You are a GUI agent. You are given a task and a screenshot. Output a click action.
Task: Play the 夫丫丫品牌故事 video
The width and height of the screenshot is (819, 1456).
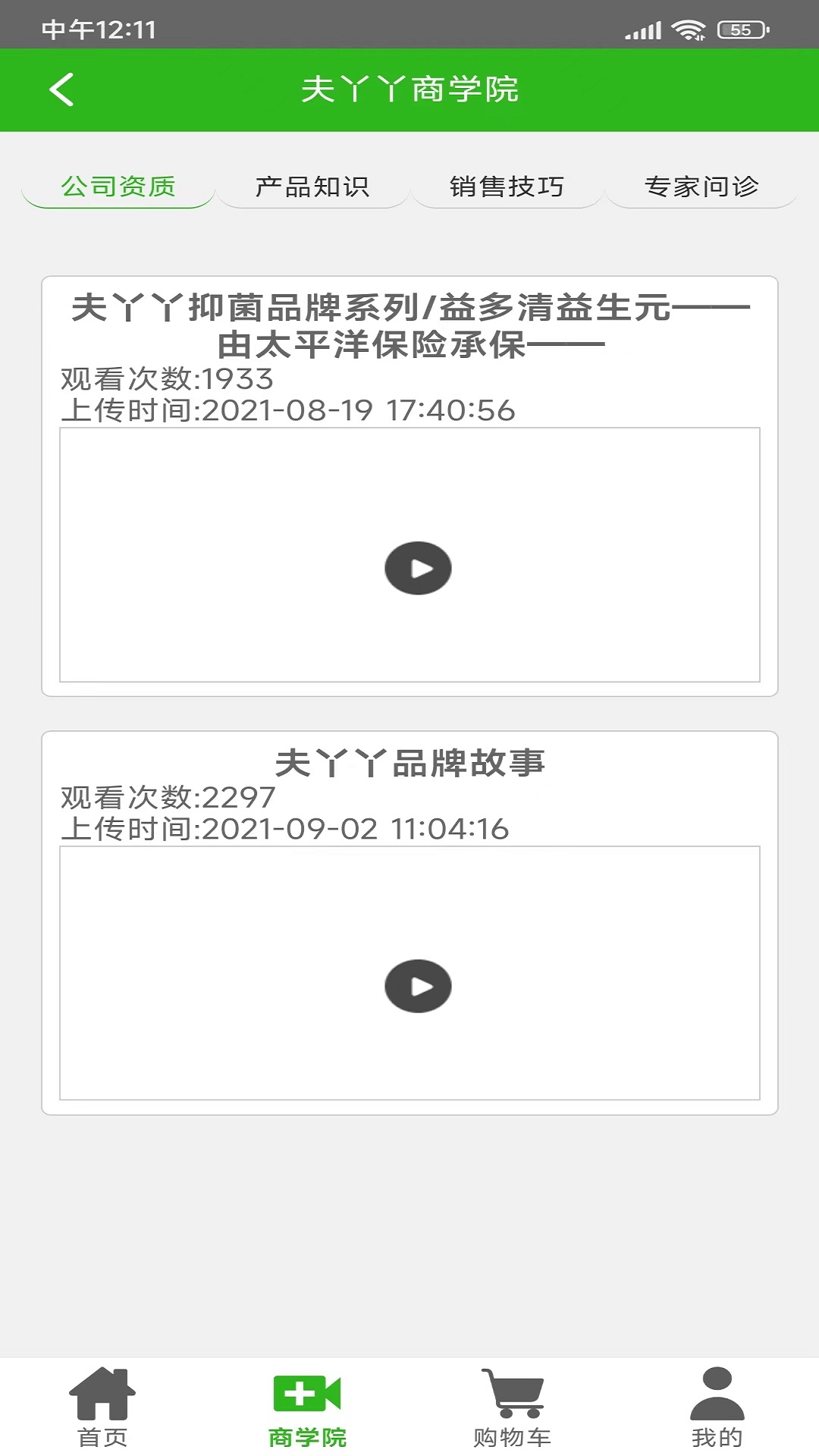pos(418,986)
